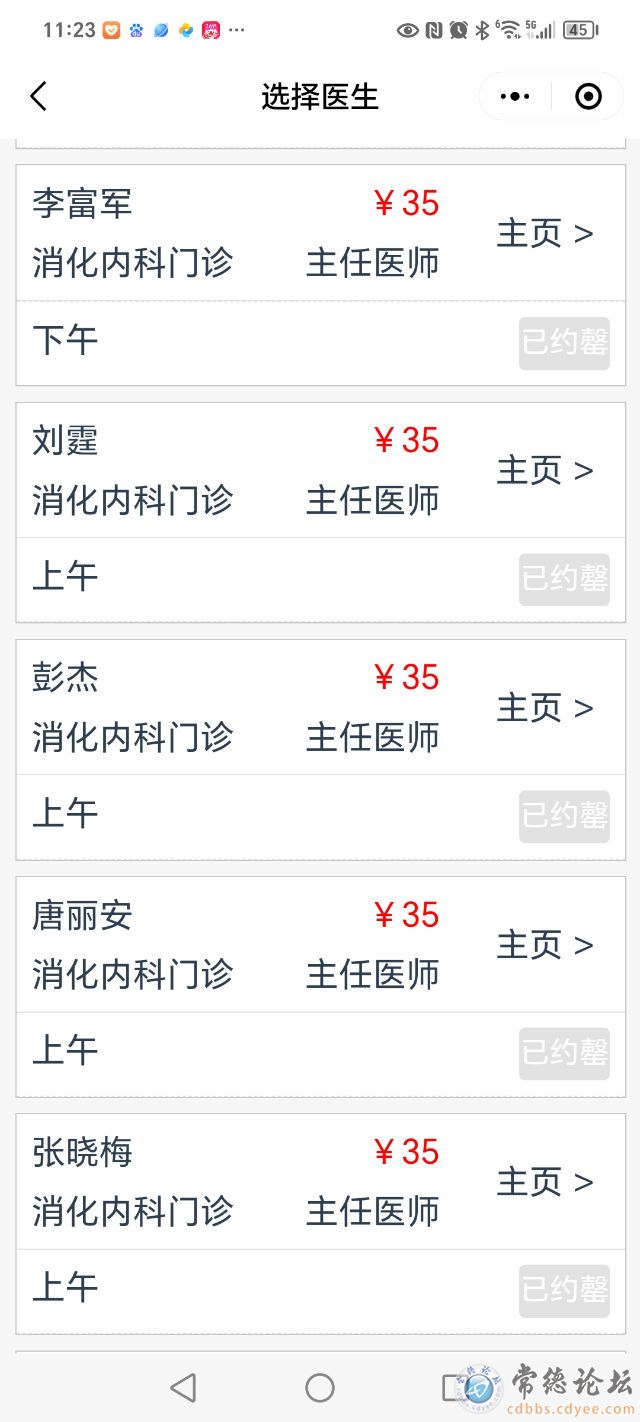Screen dimensions: 640x1422
Task: Tap 已约罄 button for 李富军 下午 slot
Action: coord(564,343)
